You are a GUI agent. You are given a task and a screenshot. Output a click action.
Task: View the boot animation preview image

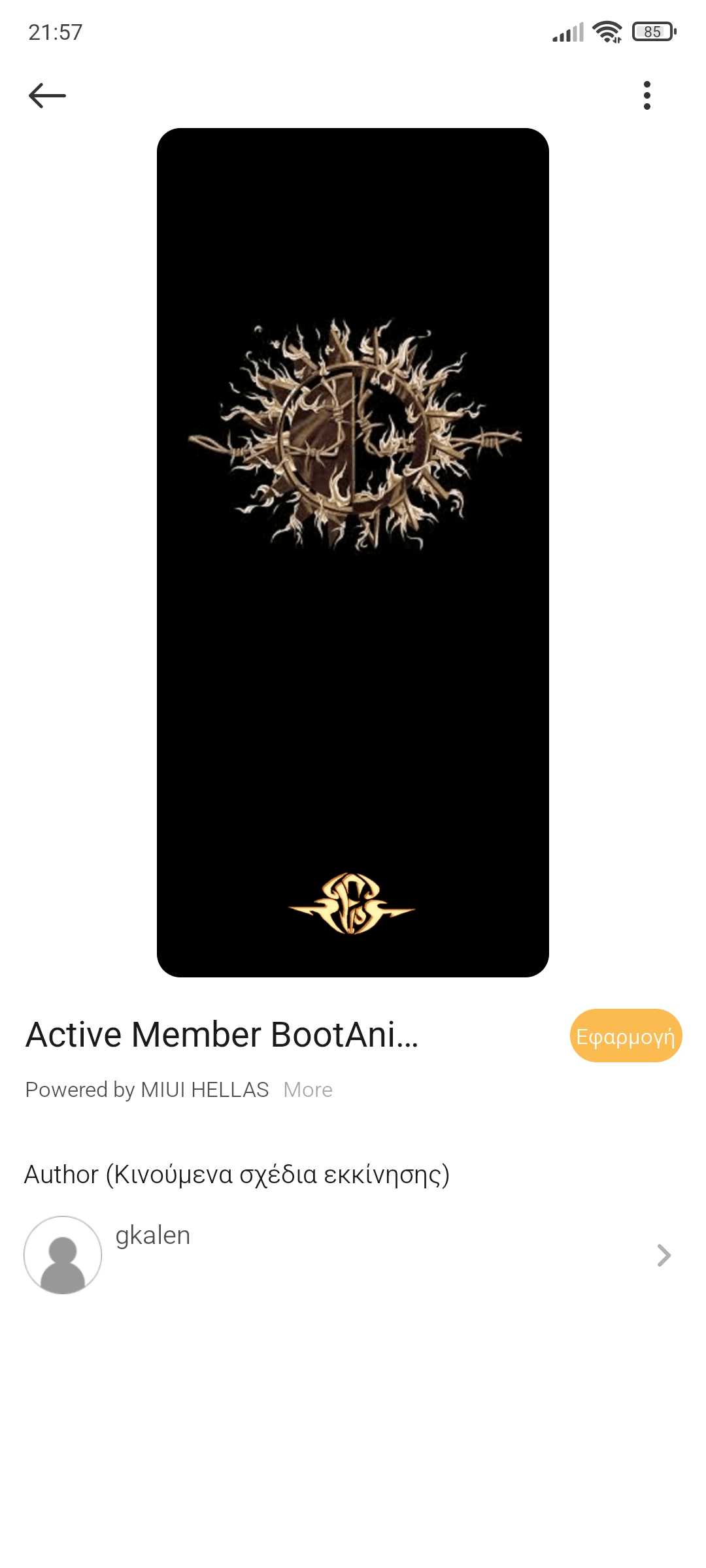pos(353,553)
